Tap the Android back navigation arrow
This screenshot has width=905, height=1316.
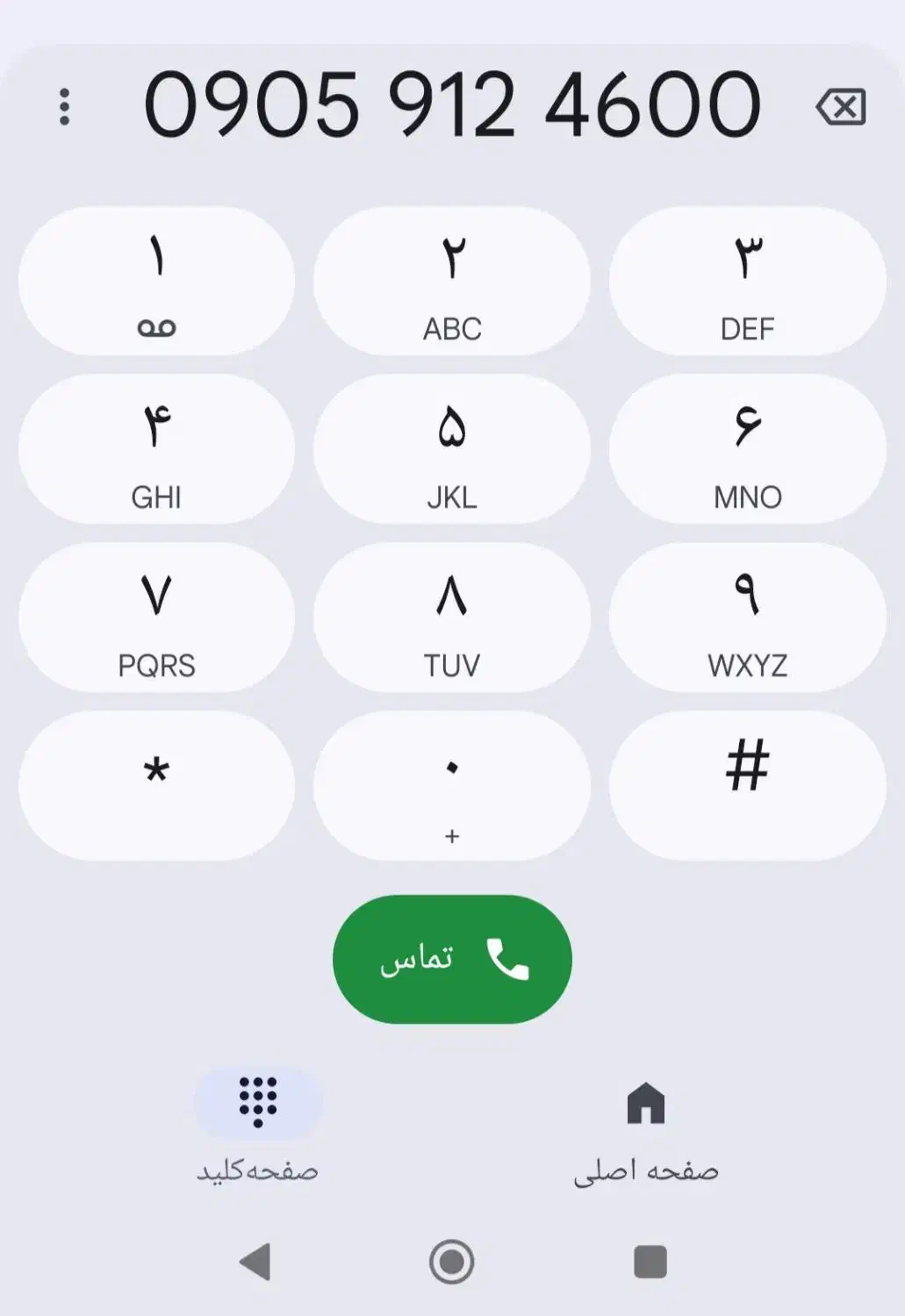255,1262
